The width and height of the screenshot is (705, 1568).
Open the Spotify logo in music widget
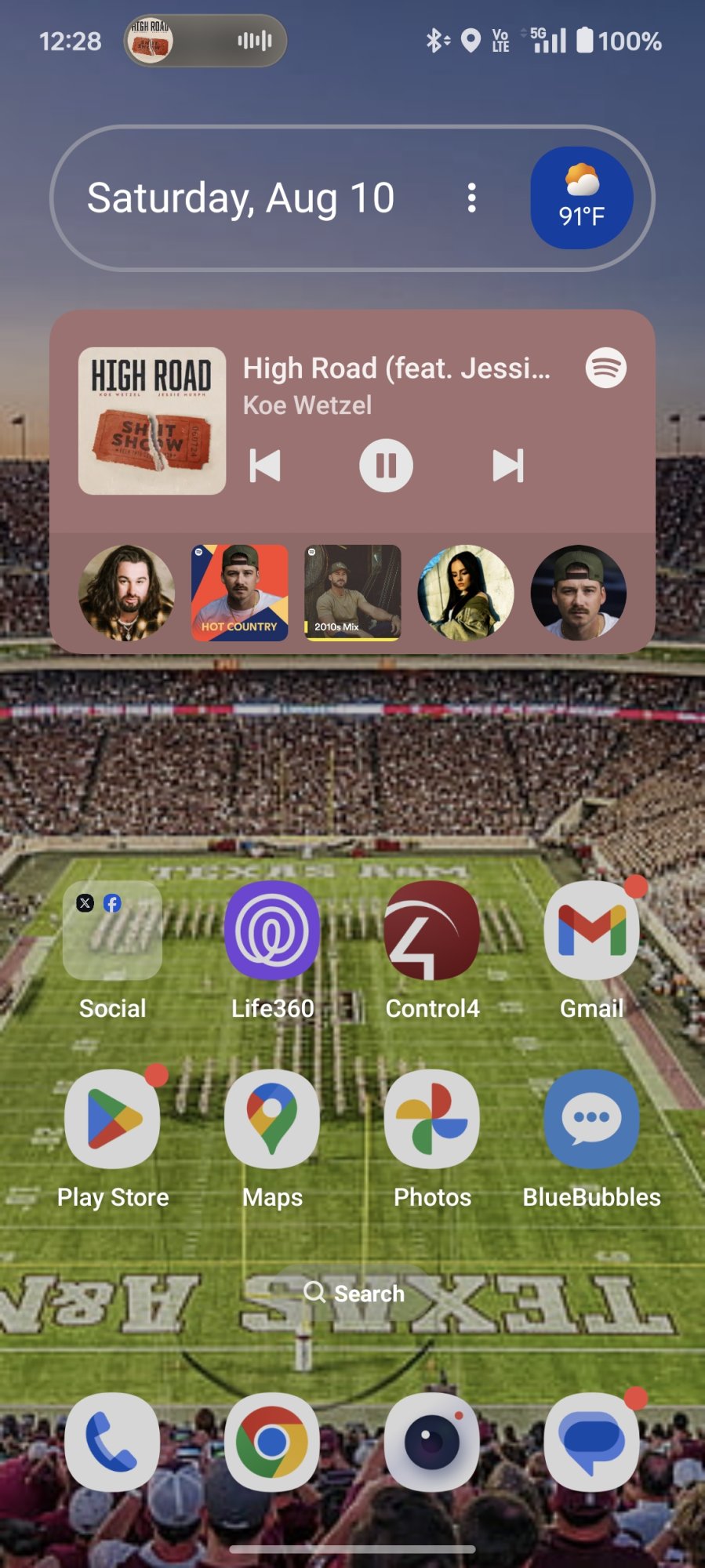(605, 368)
